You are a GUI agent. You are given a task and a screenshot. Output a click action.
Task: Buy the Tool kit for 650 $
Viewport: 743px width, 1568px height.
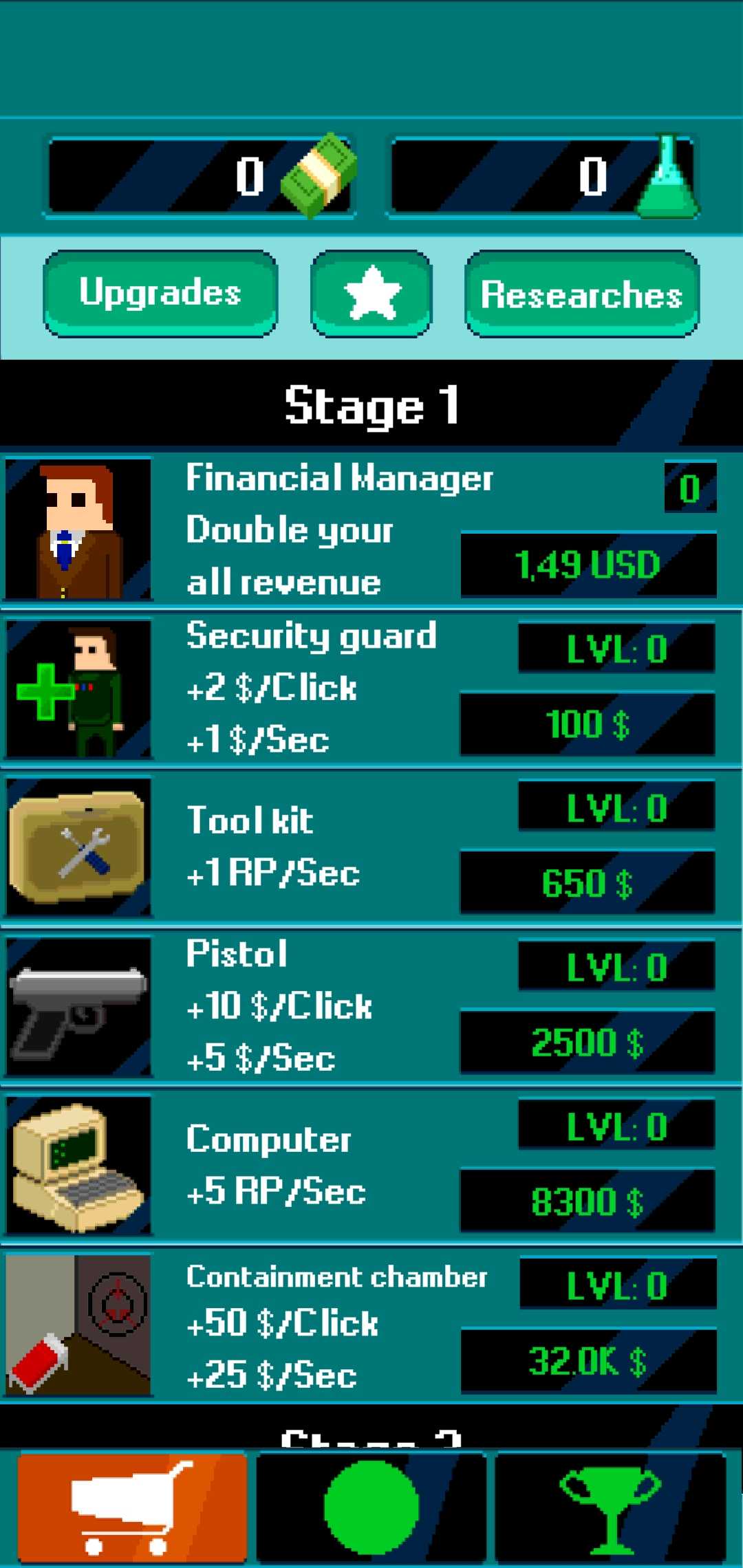coord(588,883)
